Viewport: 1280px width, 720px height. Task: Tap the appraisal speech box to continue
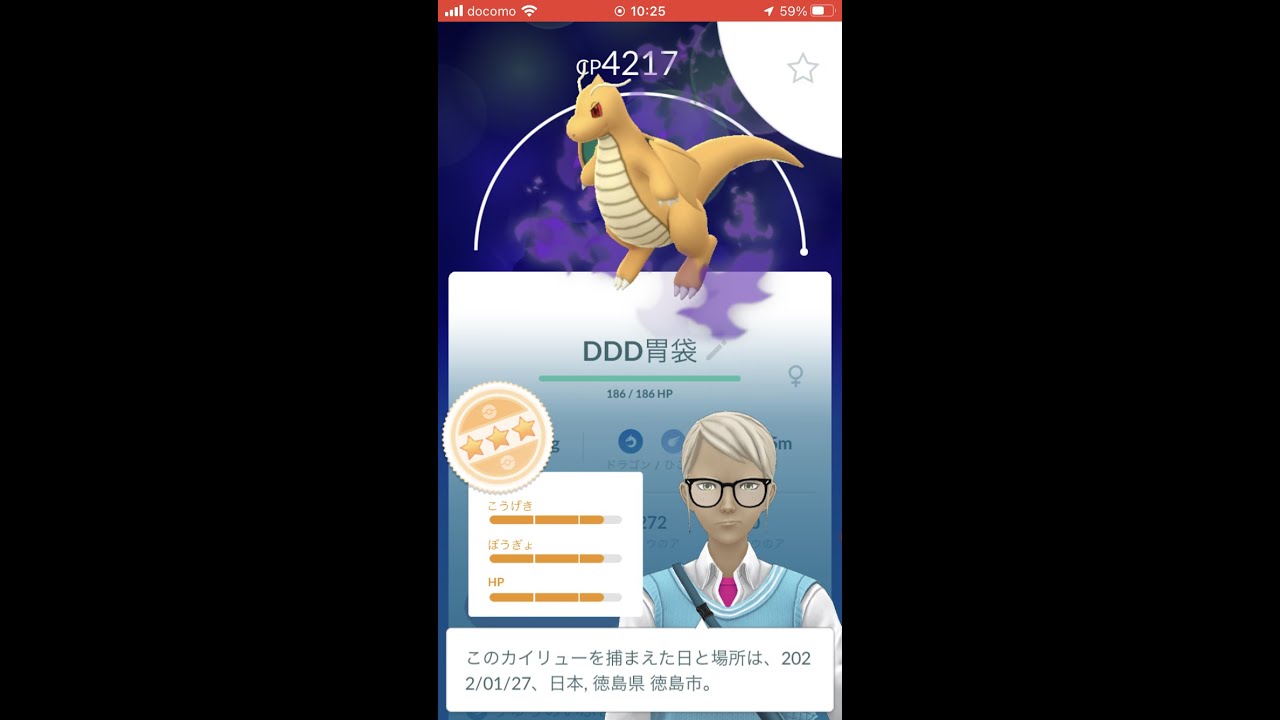(639, 670)
